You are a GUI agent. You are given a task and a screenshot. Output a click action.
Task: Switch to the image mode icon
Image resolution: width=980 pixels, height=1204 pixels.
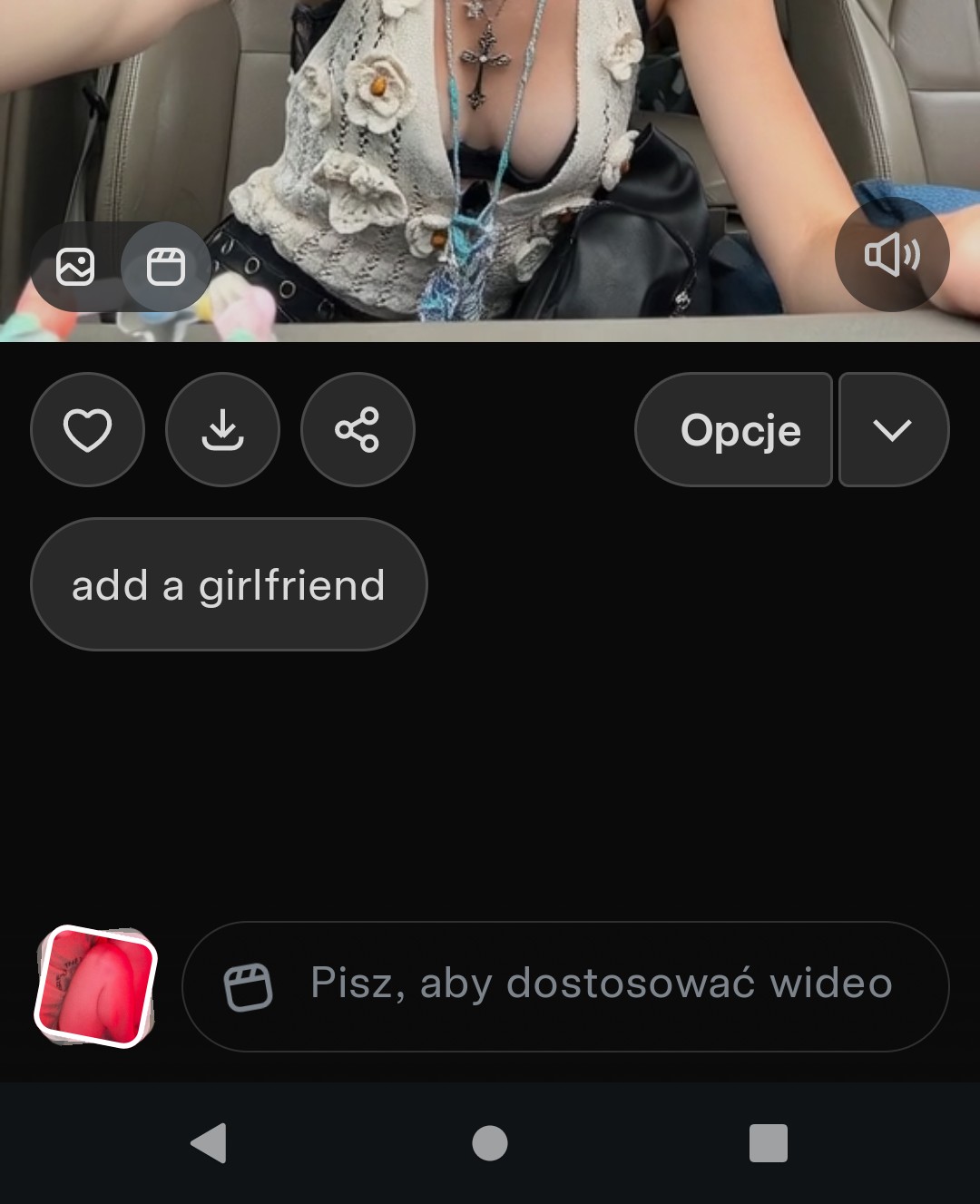tap(75, 267)
